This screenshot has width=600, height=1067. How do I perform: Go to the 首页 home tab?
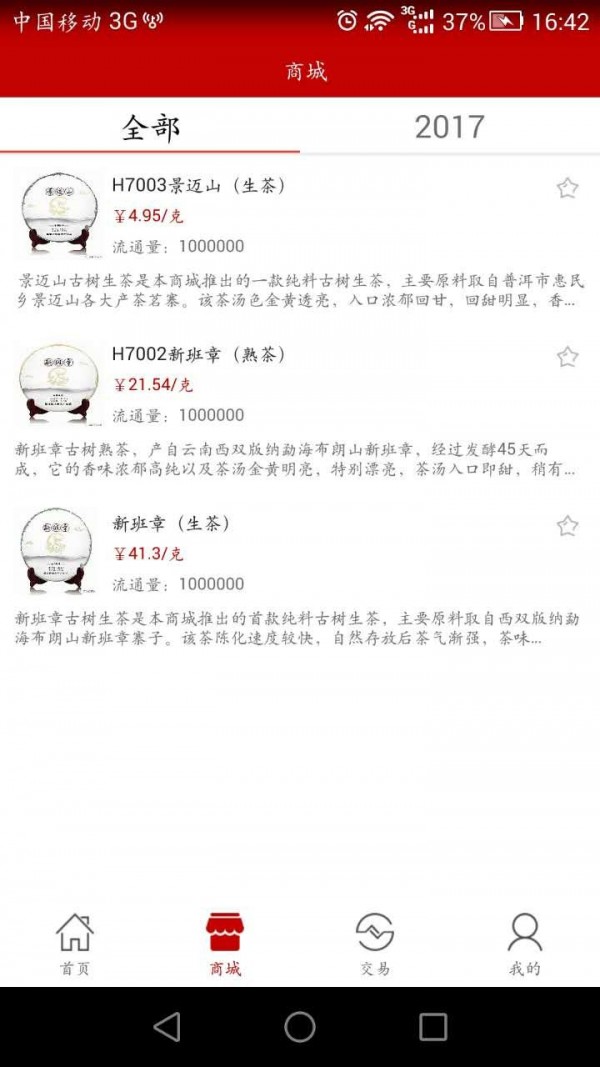click(75, 944)
